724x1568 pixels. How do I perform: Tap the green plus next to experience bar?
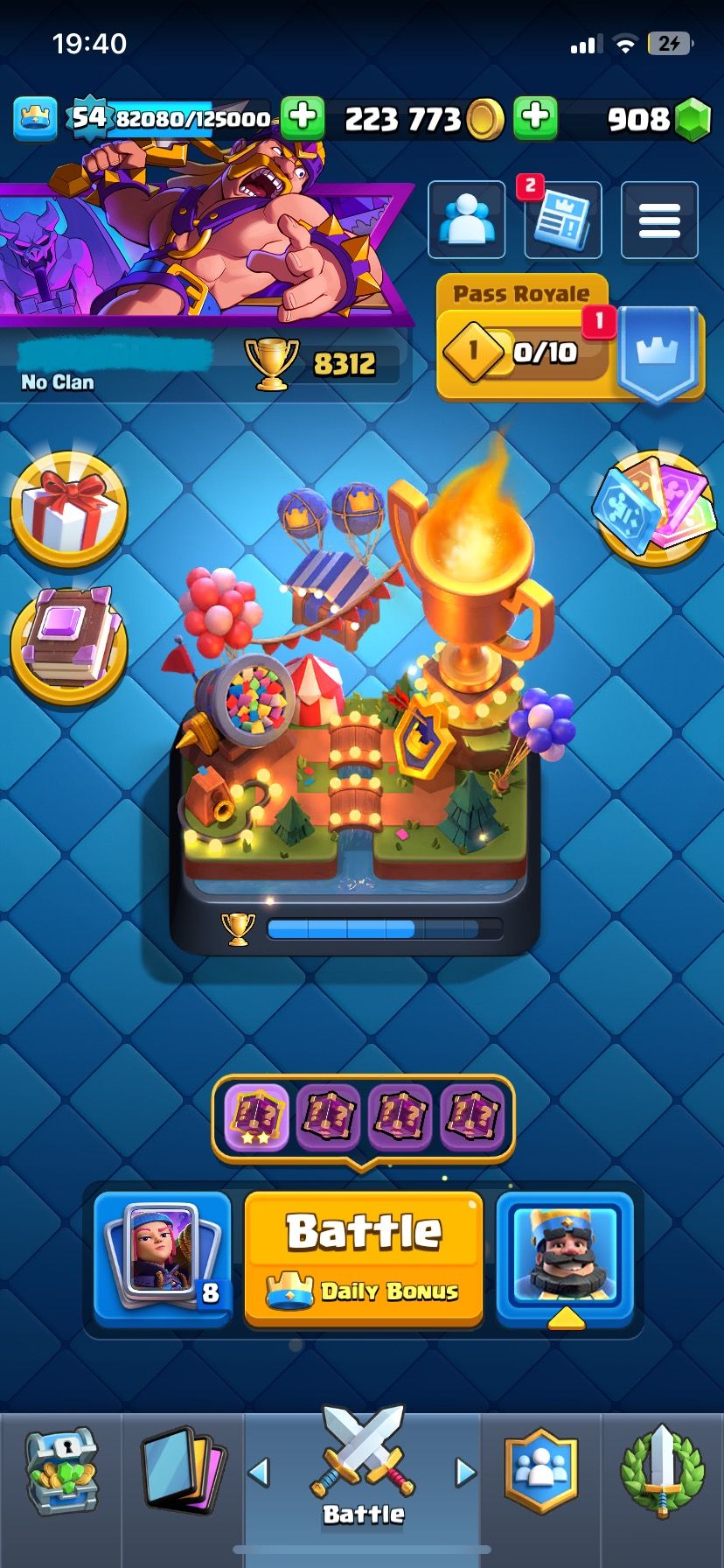[303, 117]
